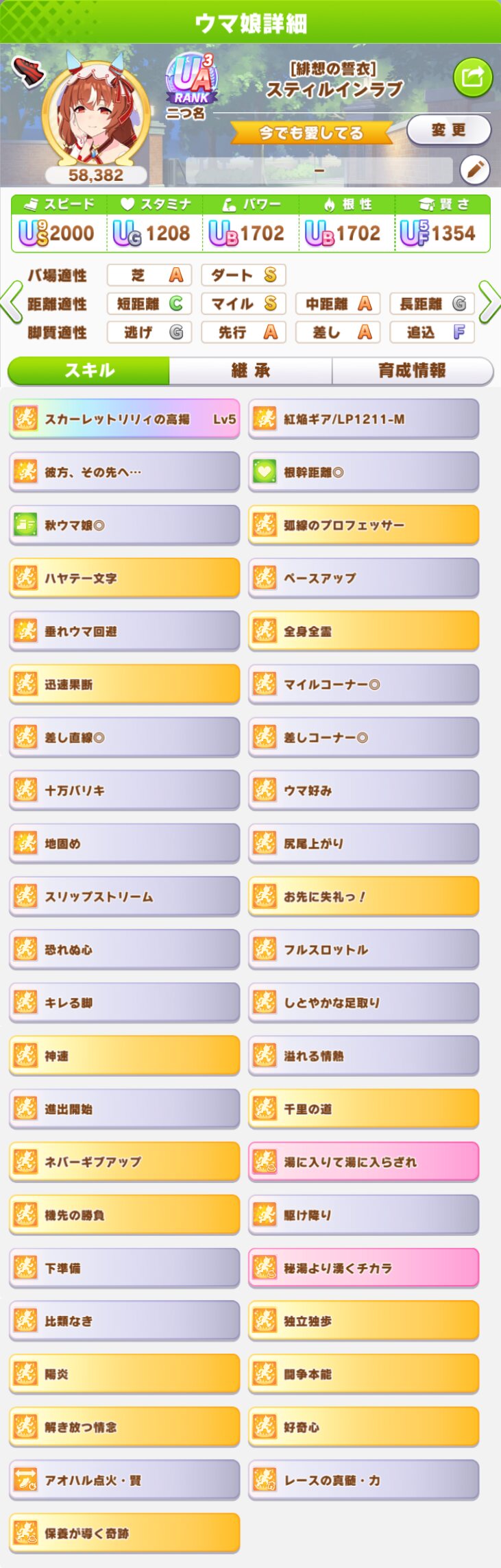The width and height of the screenshot is (501, 1568).
Task: View the 全身全霊 skill details
Action: [363, 632]
